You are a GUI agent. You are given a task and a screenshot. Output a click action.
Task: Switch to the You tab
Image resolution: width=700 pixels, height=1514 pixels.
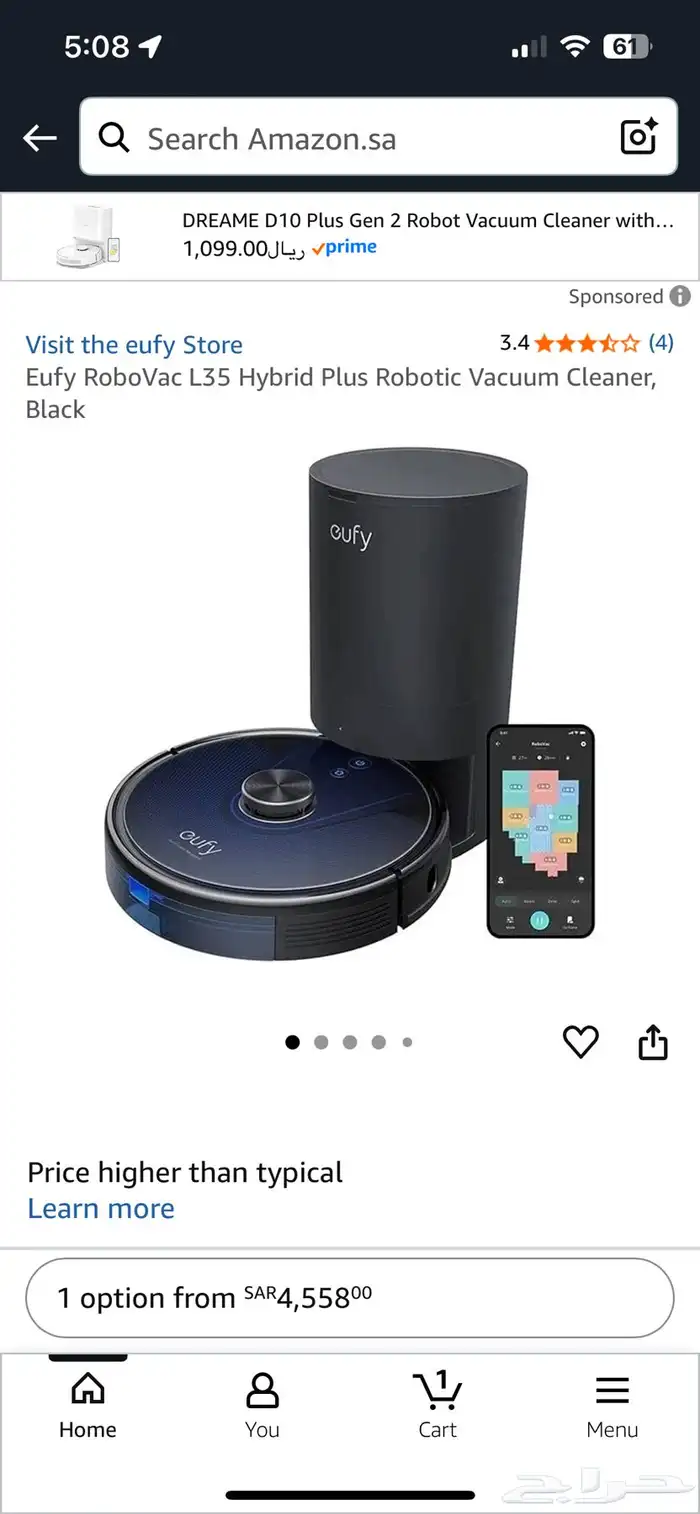click(x=262, y=1405)
